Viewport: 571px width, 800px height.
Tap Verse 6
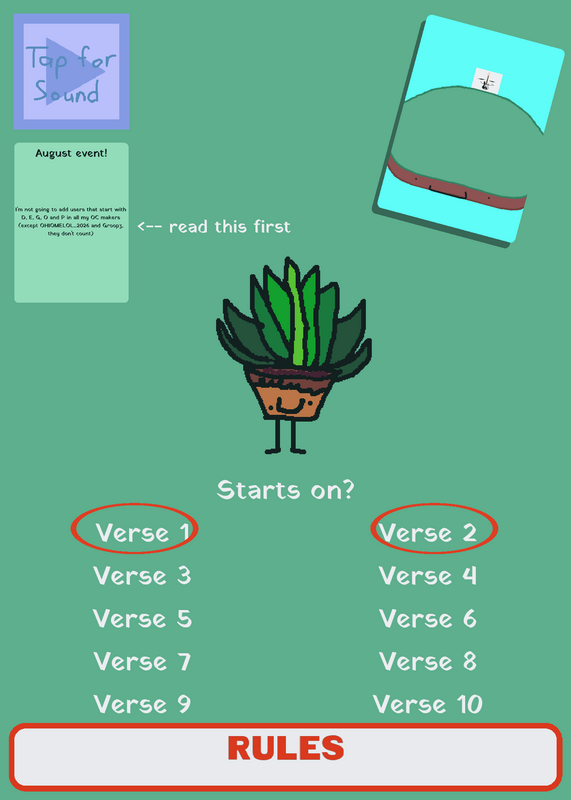point(428,618)
